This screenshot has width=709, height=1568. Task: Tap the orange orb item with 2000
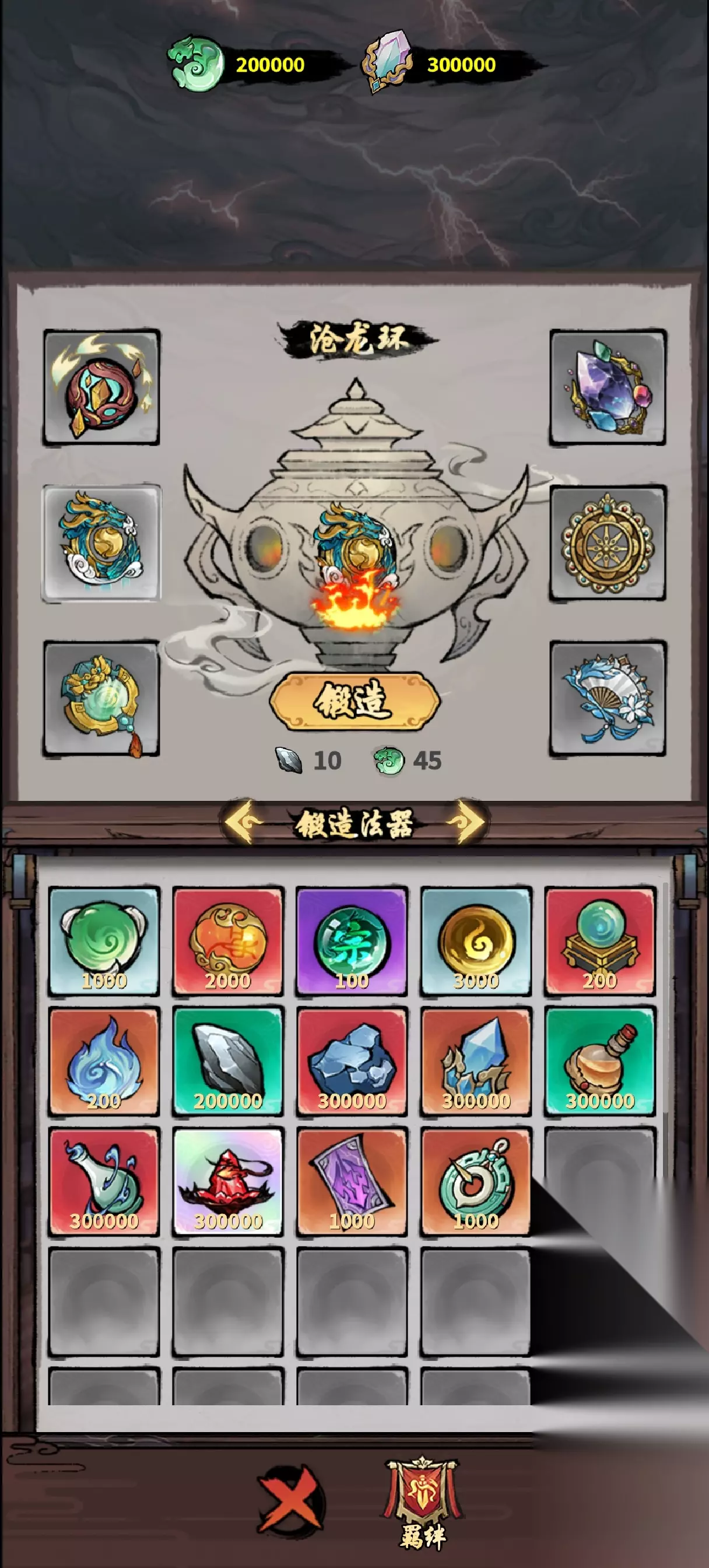tap(228, 941)
